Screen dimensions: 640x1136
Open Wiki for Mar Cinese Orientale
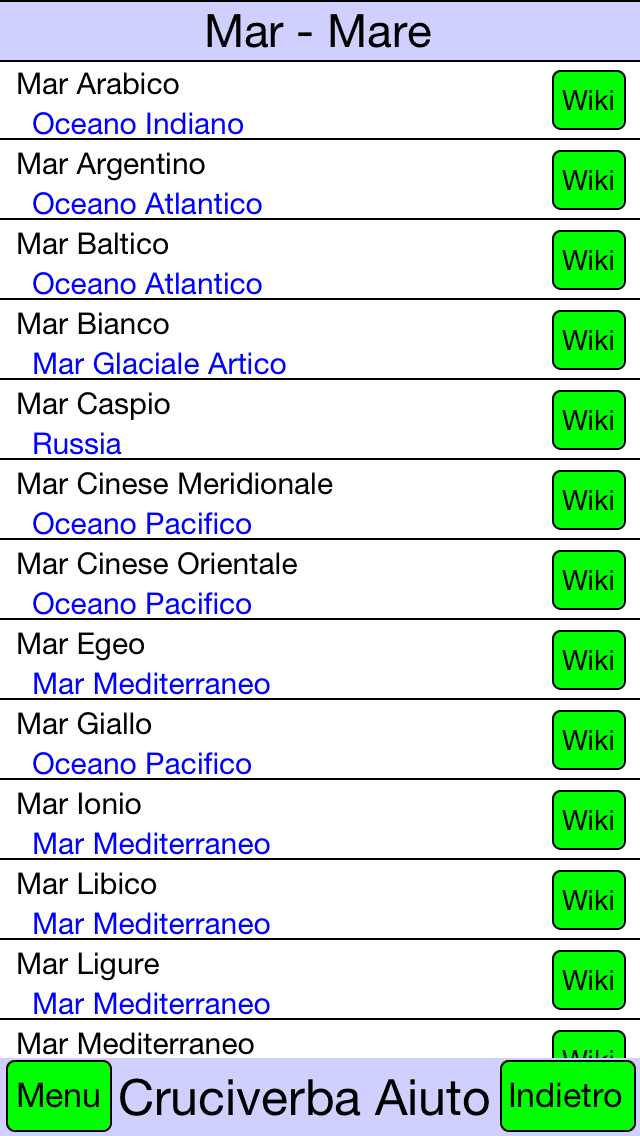click(589, 580)
